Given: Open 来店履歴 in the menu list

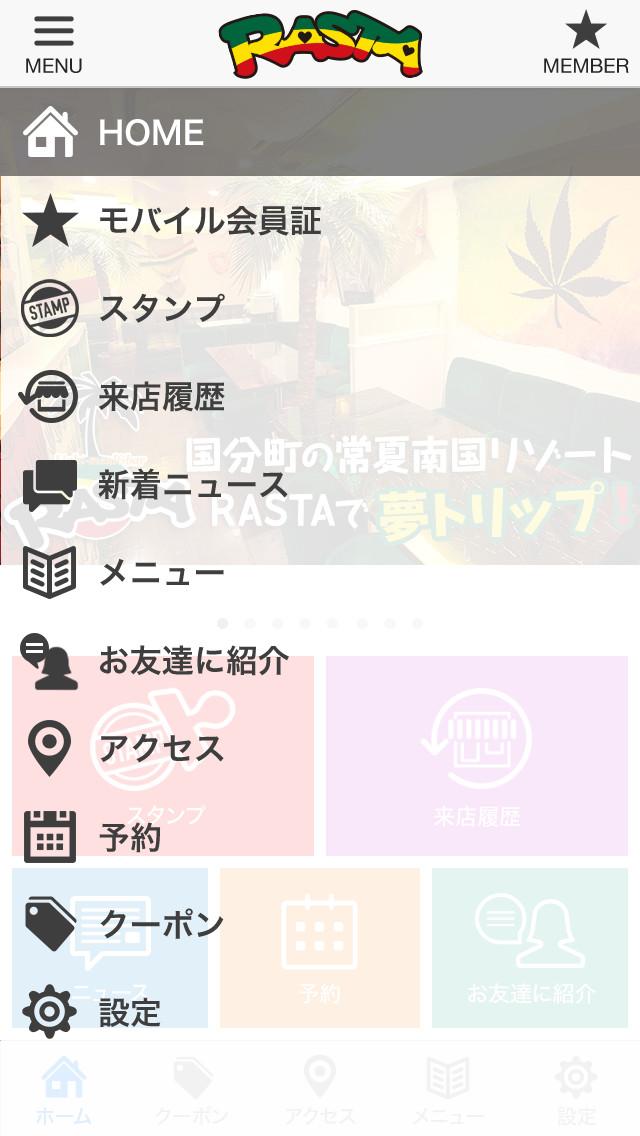Looking at the screenshot, I should [160, 397].
